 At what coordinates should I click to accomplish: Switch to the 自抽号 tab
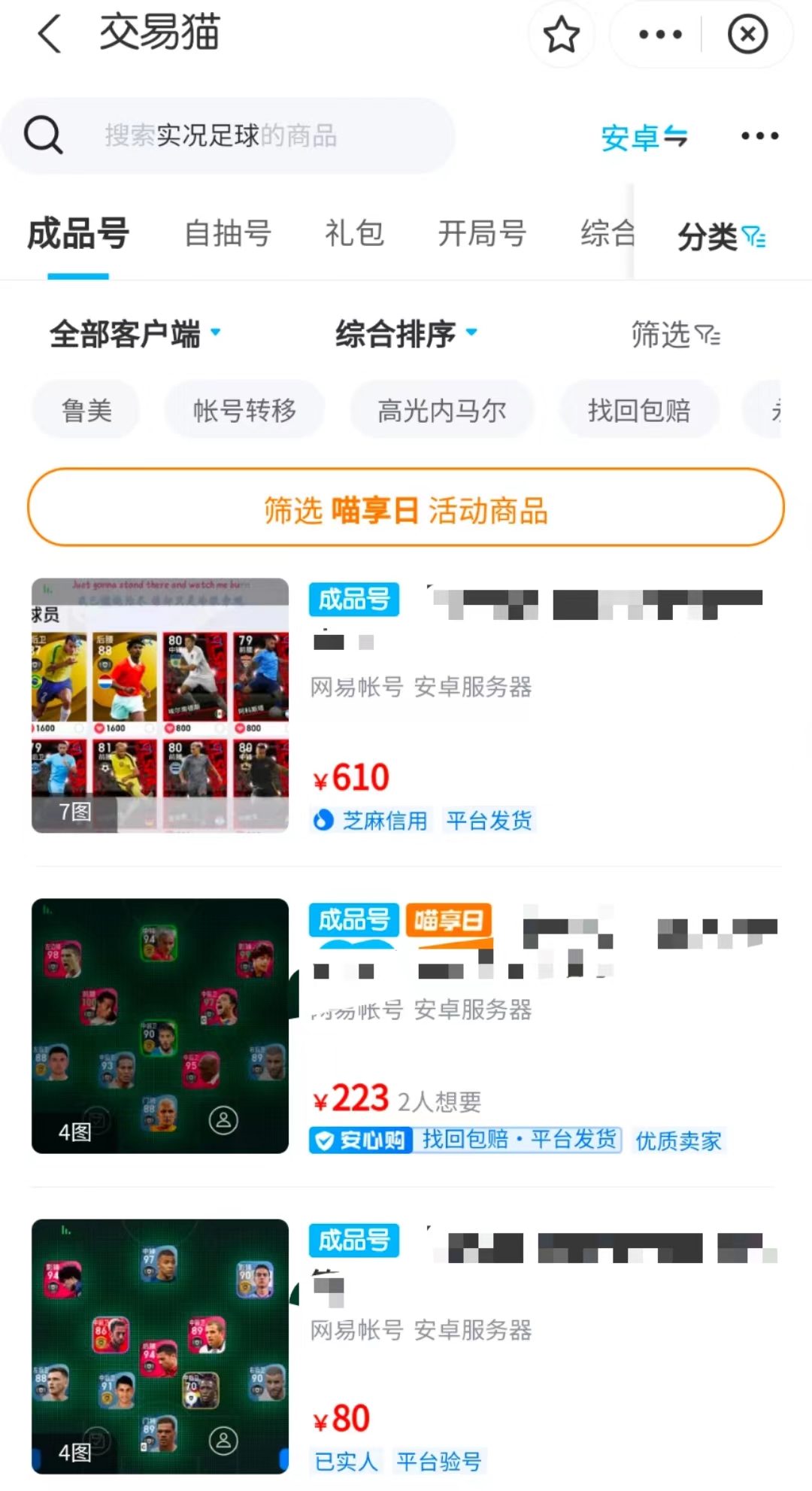pyautogui.click(x=228, y=234)
